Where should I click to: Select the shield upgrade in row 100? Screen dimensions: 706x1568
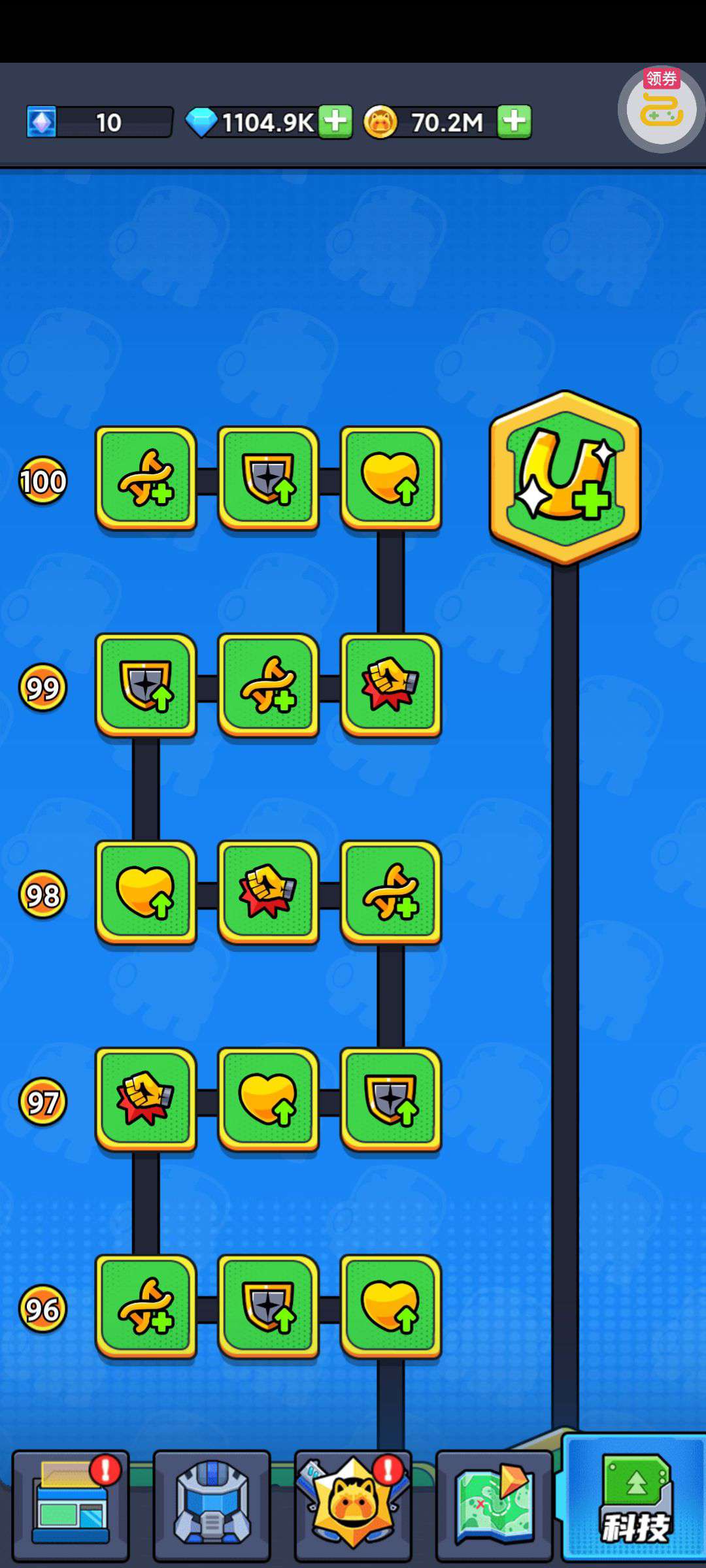coord(268,478)
